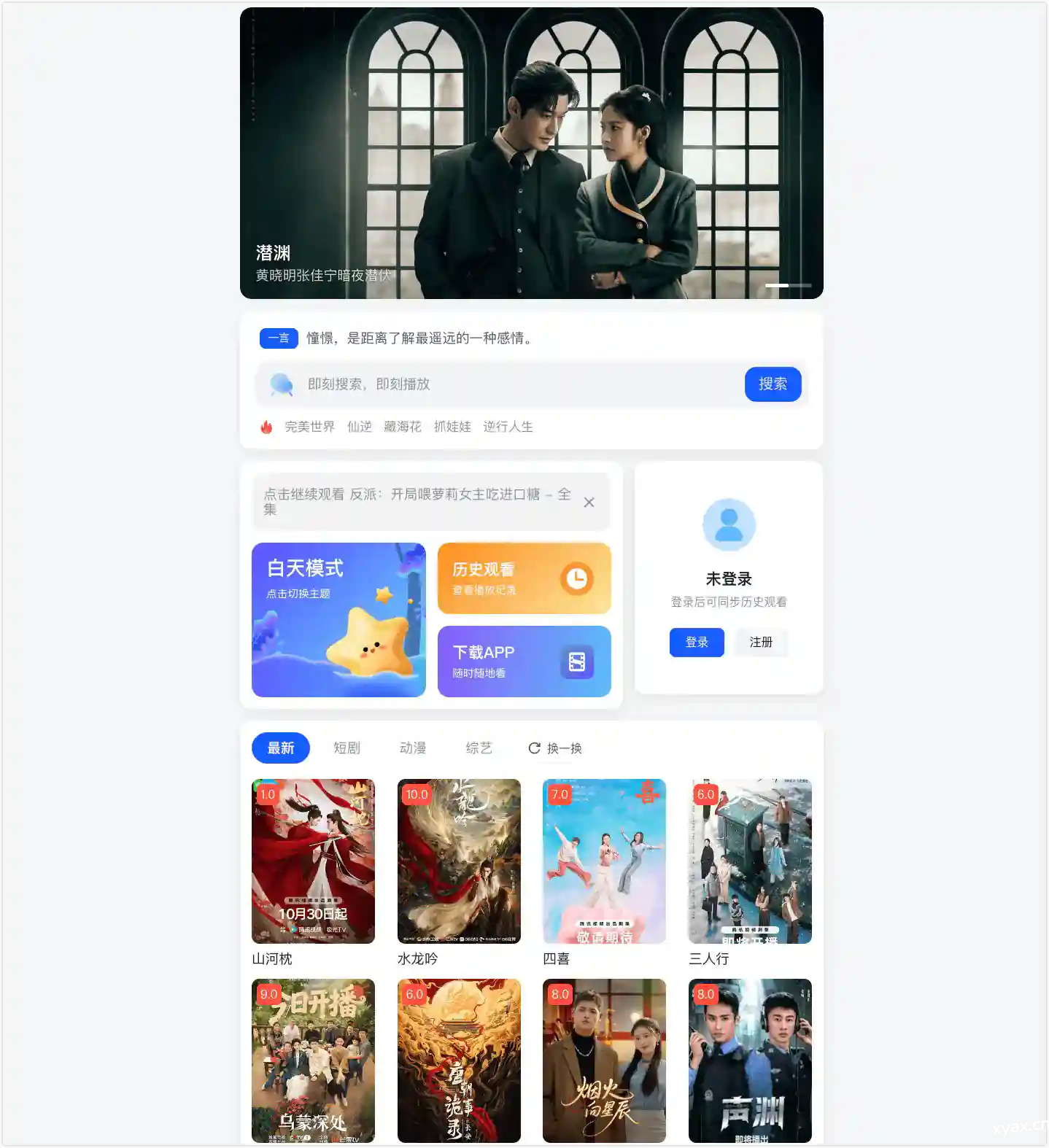
Task: Open the 历史观看 history card
Action: [x=524, y=578]
